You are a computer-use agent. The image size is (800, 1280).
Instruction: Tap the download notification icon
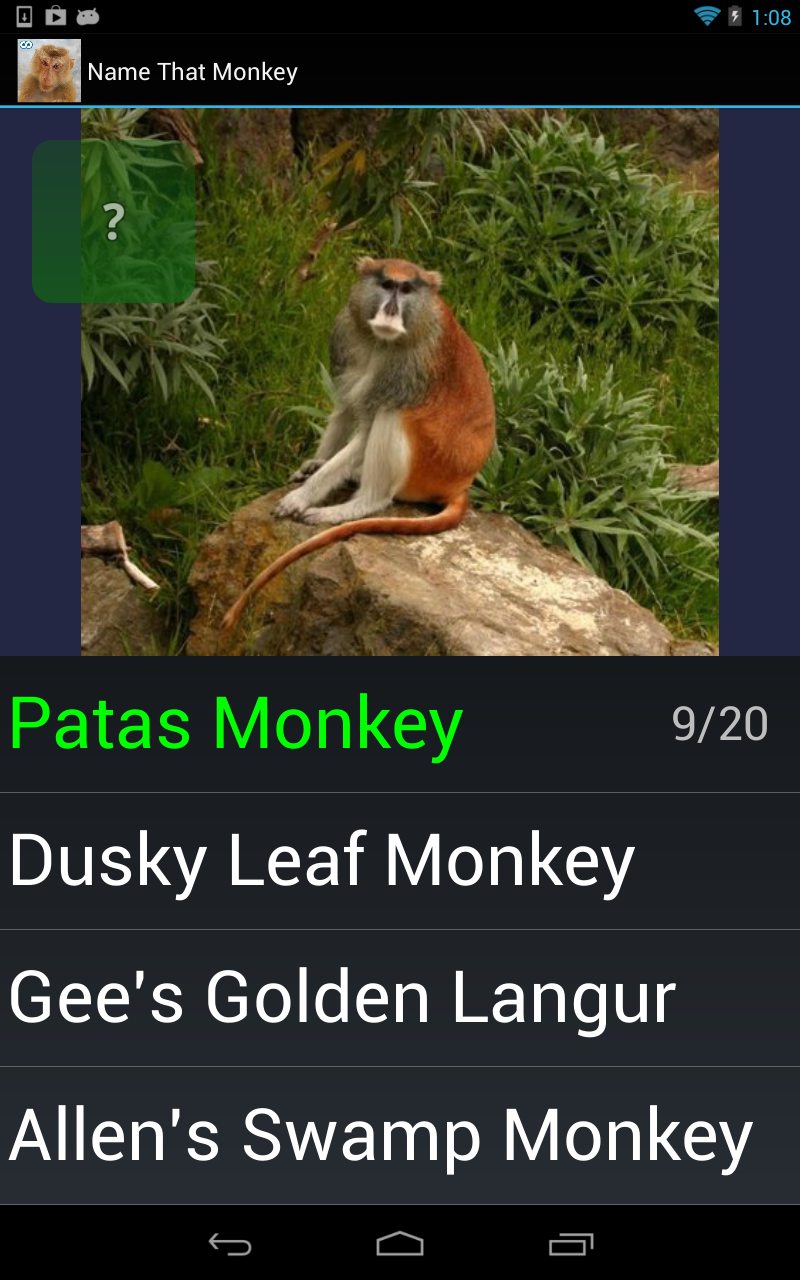point(24,16)
